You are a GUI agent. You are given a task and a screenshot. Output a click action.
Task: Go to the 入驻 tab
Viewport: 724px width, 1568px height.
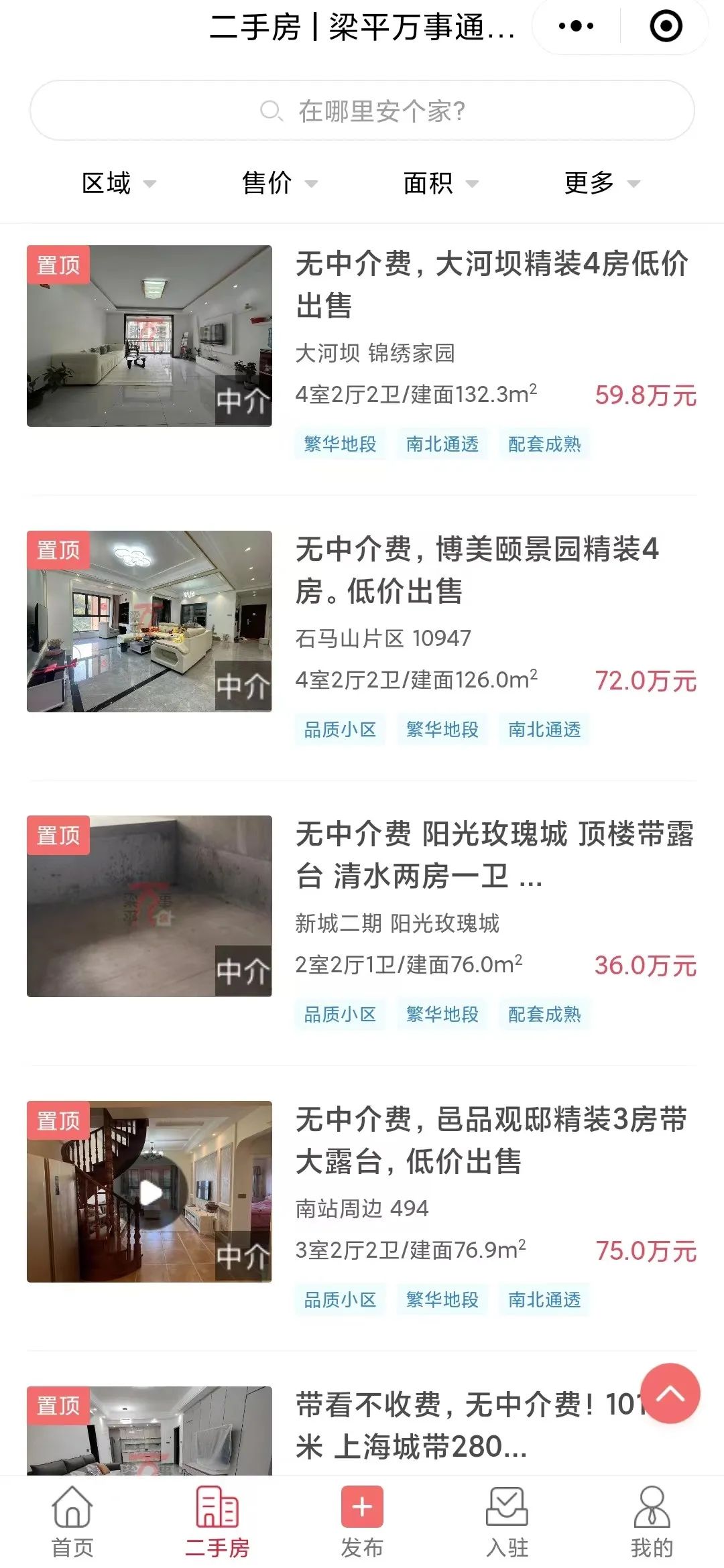[507, 1522]
